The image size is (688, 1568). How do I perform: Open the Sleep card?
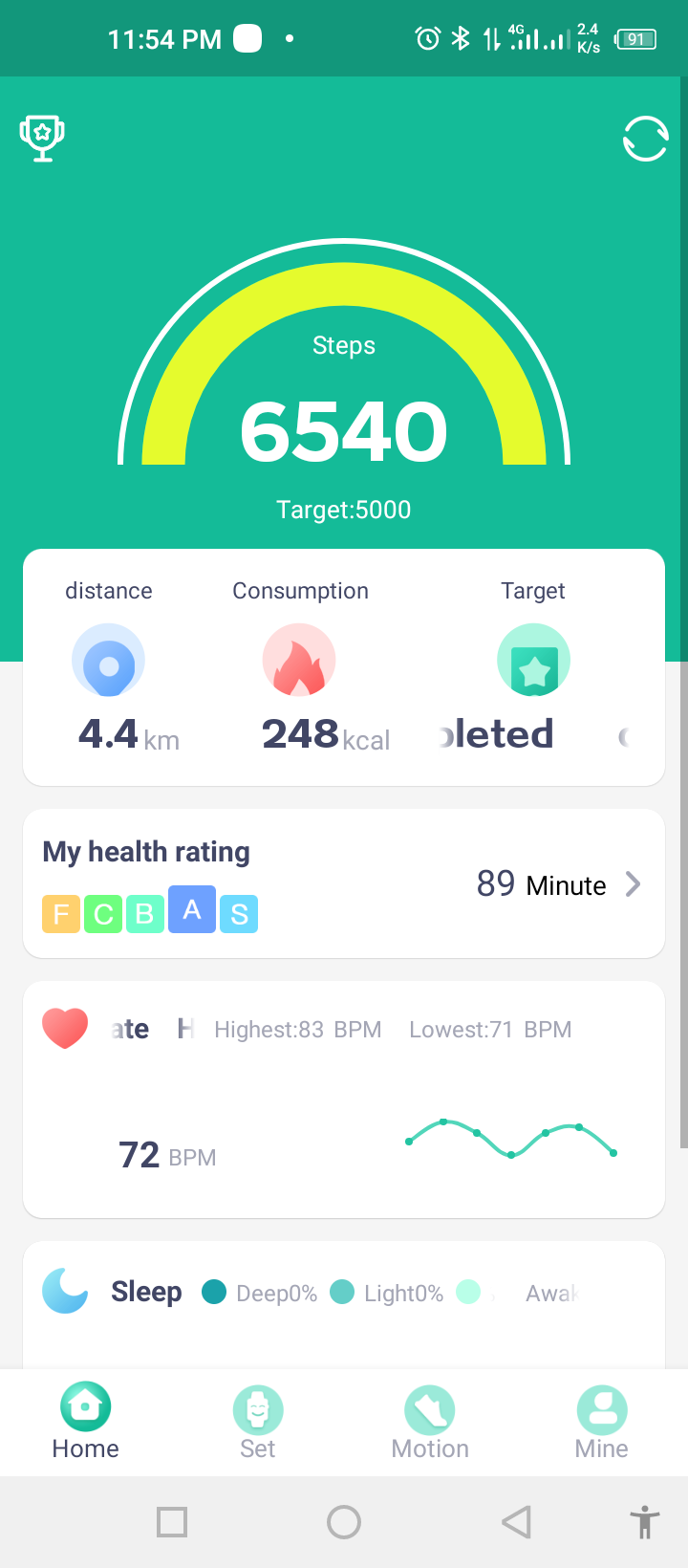point(344,1305)
